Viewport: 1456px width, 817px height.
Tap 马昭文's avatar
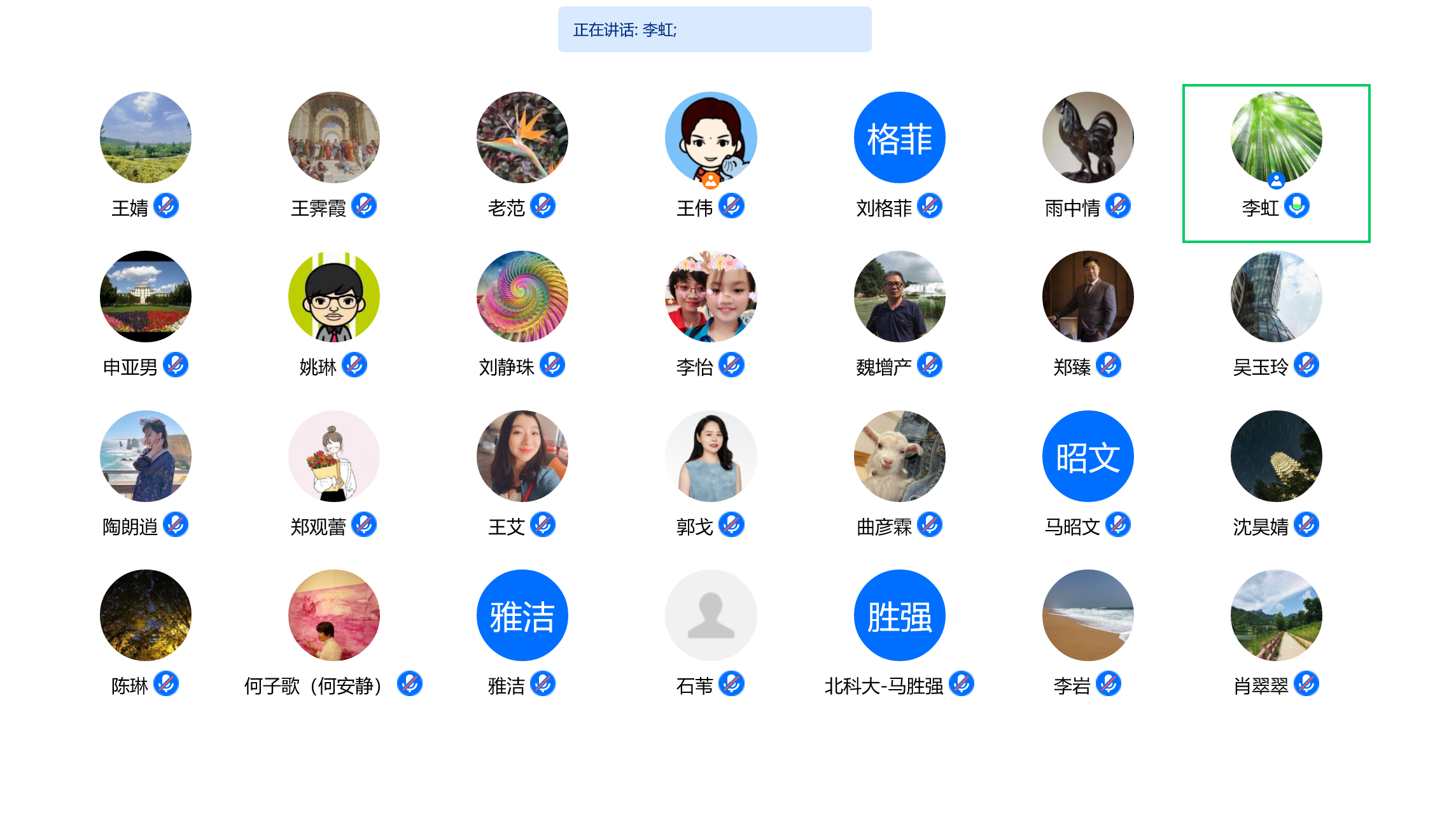pyautogui.click(x=1088, y=456)
